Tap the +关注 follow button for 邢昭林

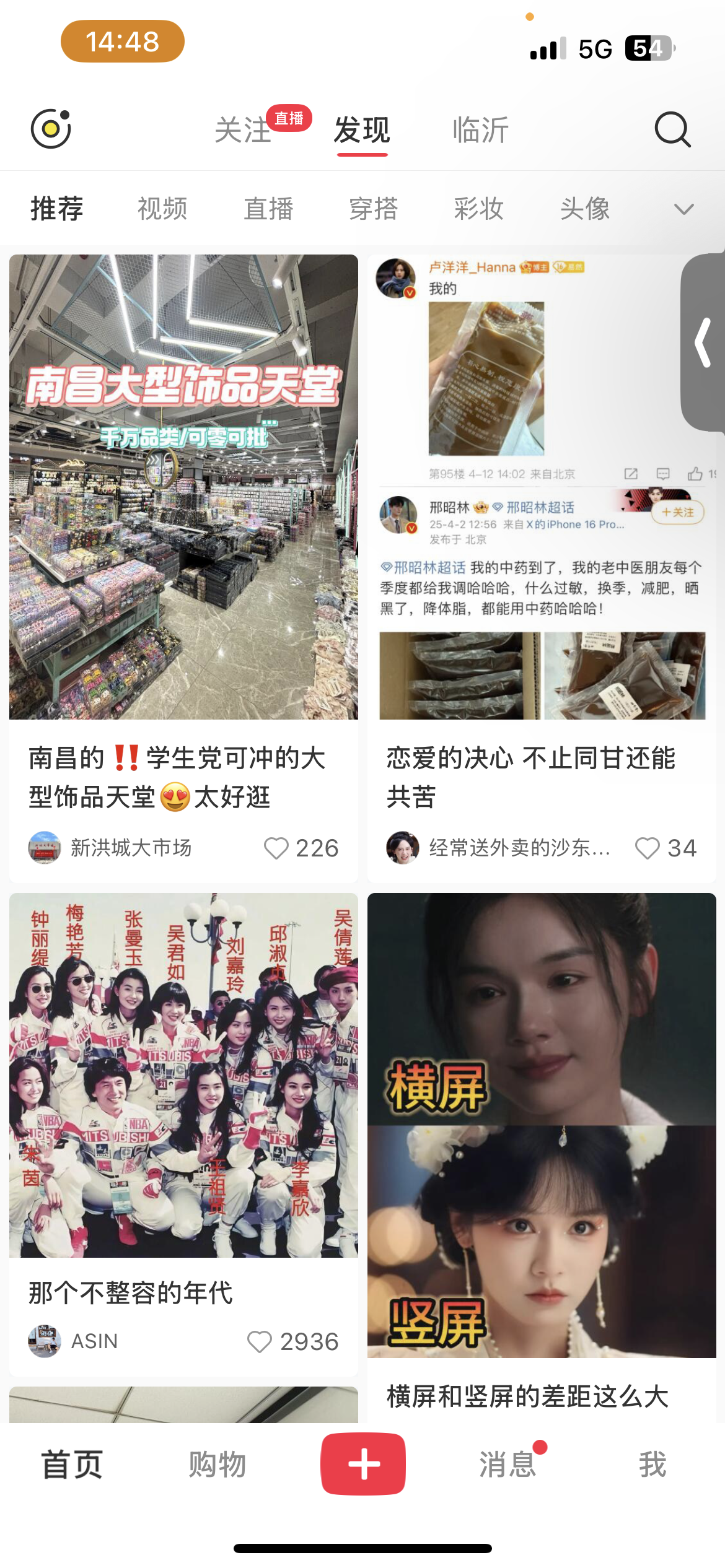tap(677, 513)
